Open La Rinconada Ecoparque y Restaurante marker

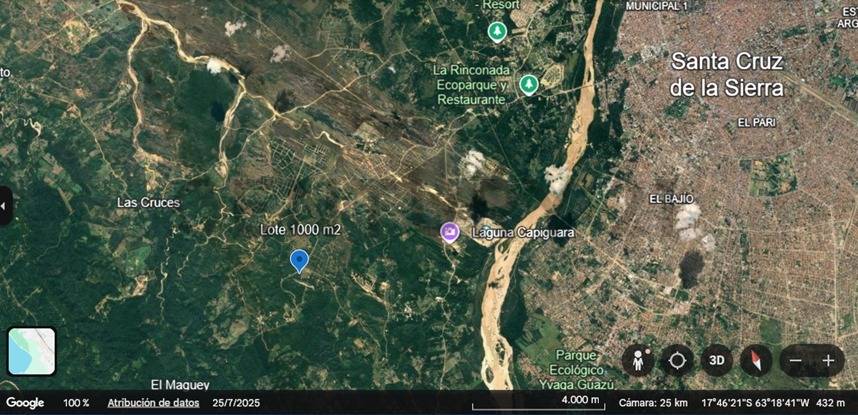[529, 84]
